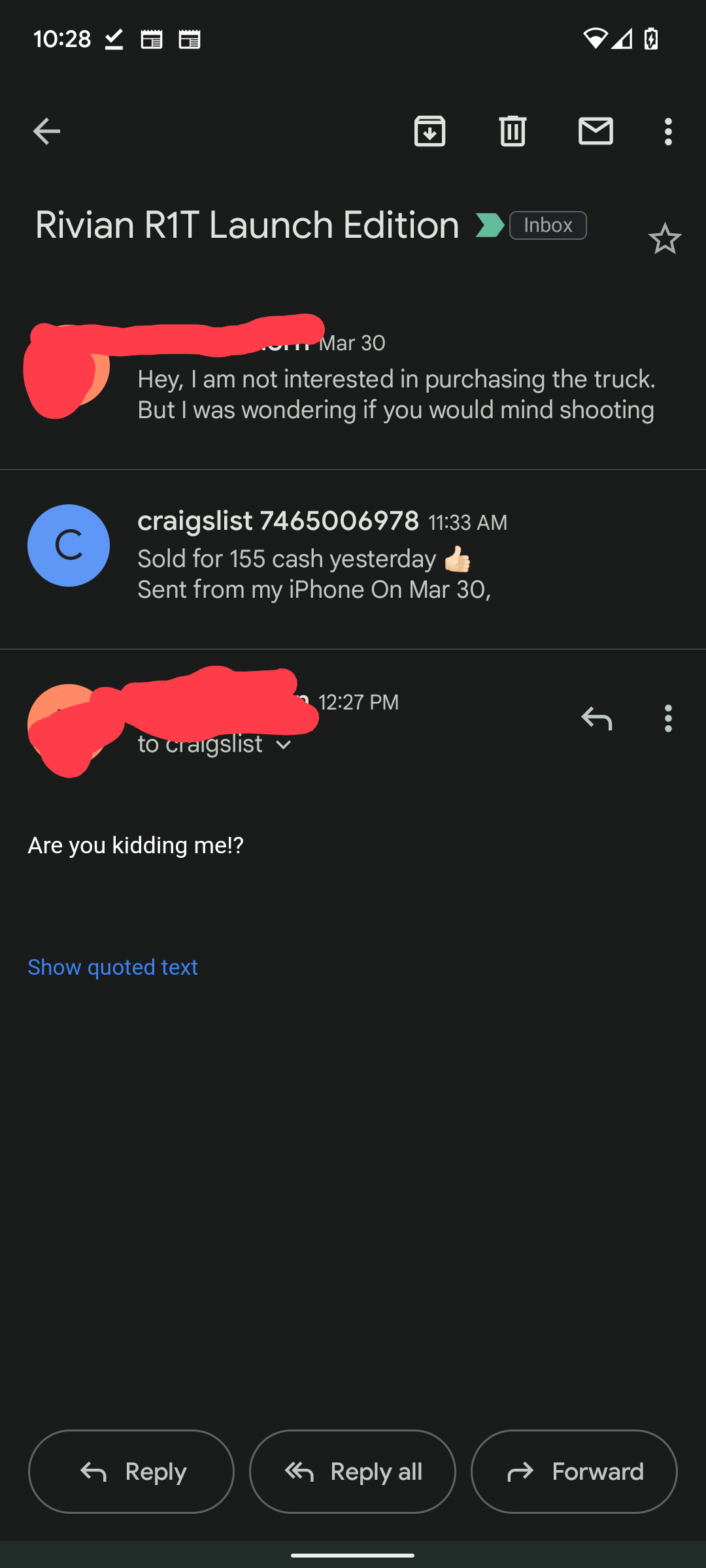Choose Reply all
Image resolution: width=706 pixels, height=1568 pixels.
tap(352, 1471)
